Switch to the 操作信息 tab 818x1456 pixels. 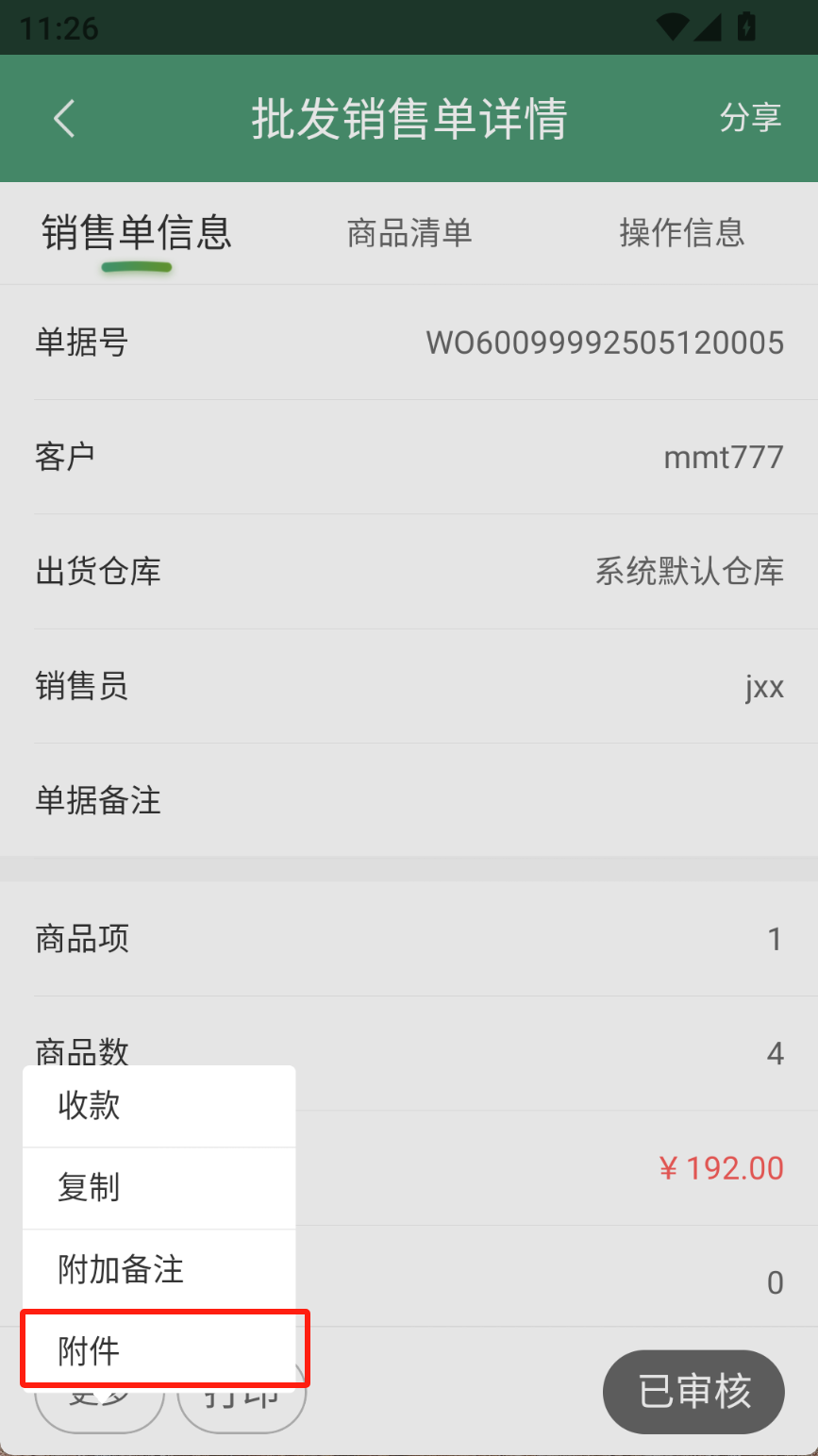(681, 233)
